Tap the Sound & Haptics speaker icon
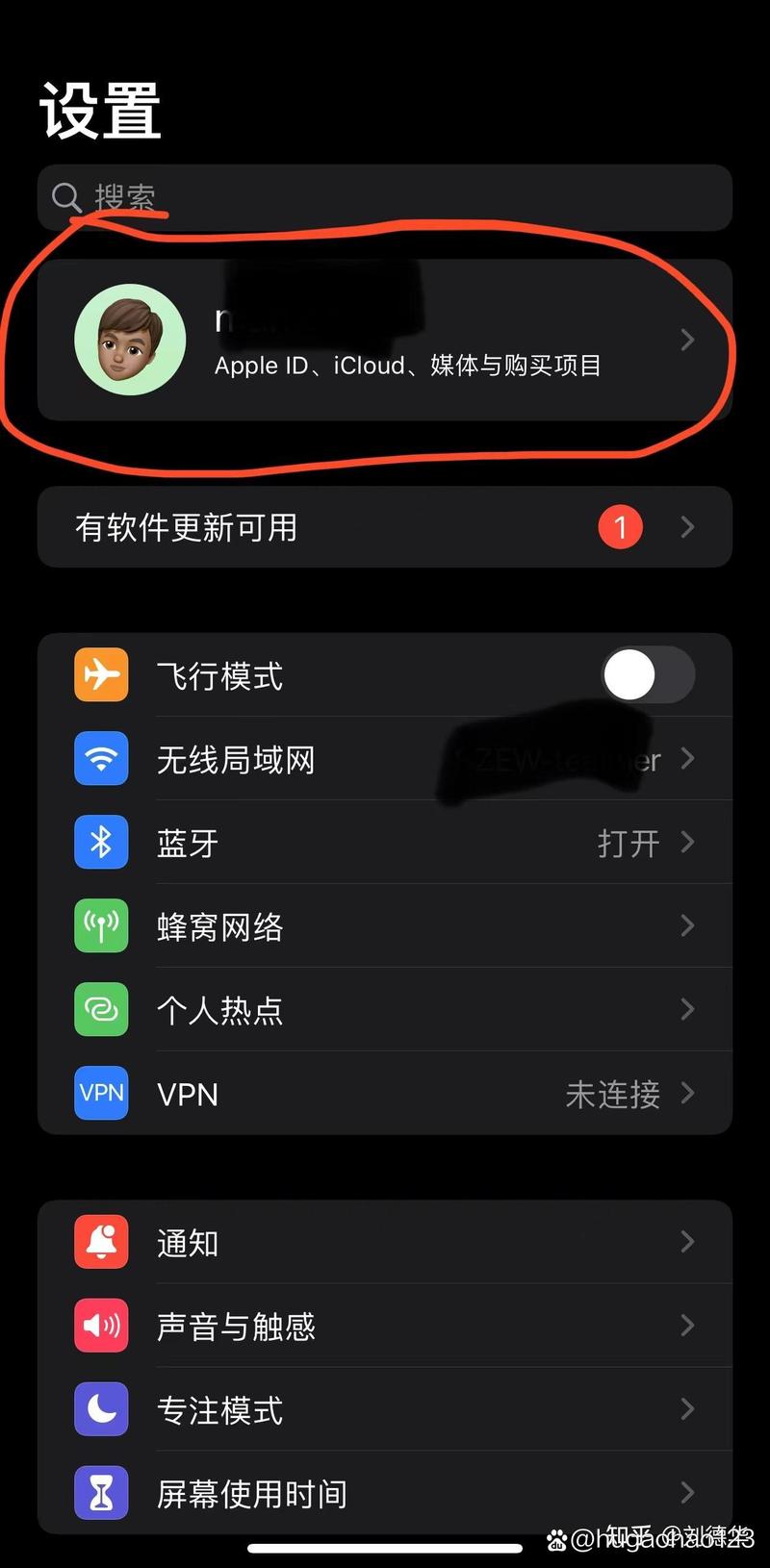The height and width of the screenshot is (1568, 770). [100, 1326]
